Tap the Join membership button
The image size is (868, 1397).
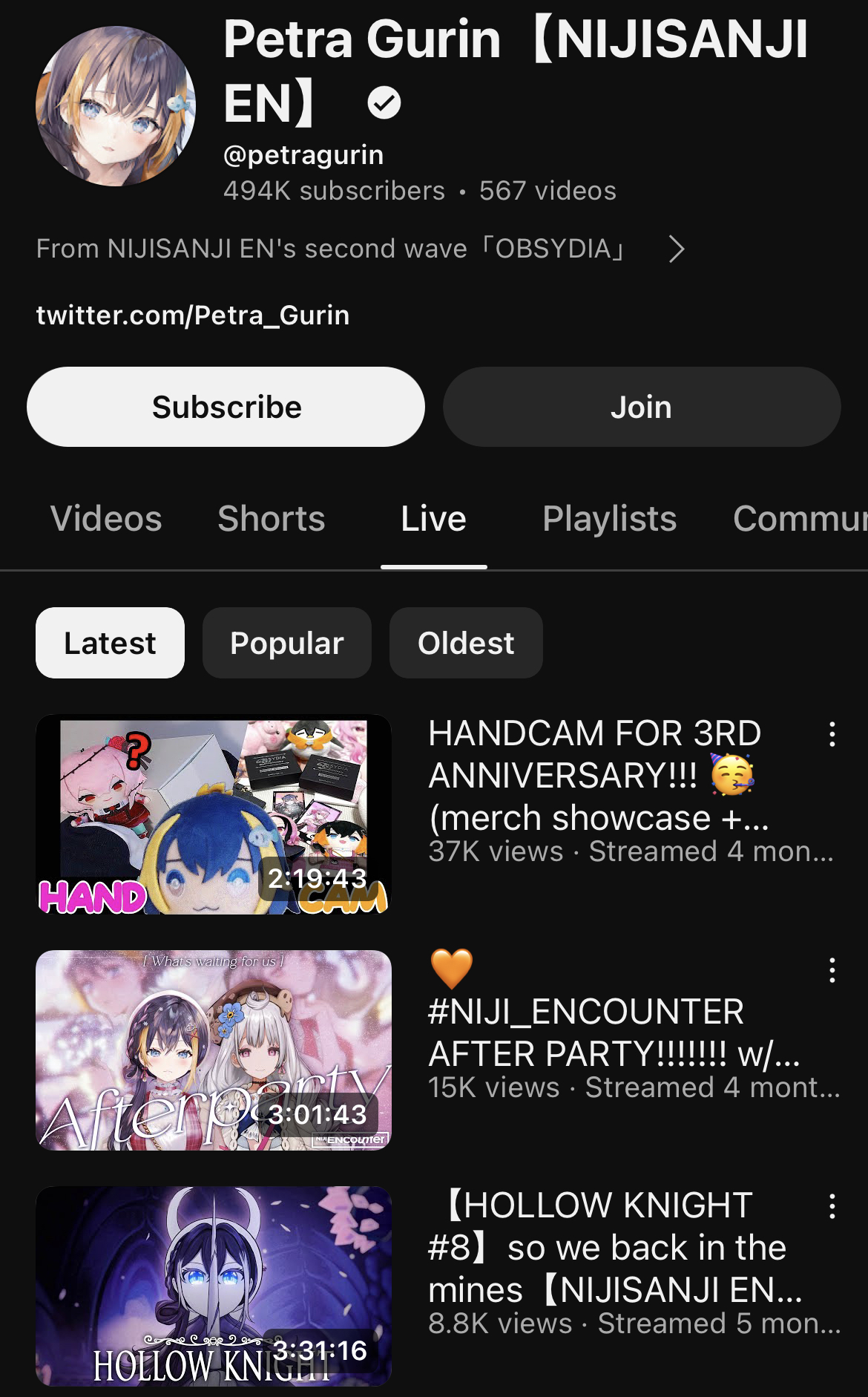click(642, 407)
